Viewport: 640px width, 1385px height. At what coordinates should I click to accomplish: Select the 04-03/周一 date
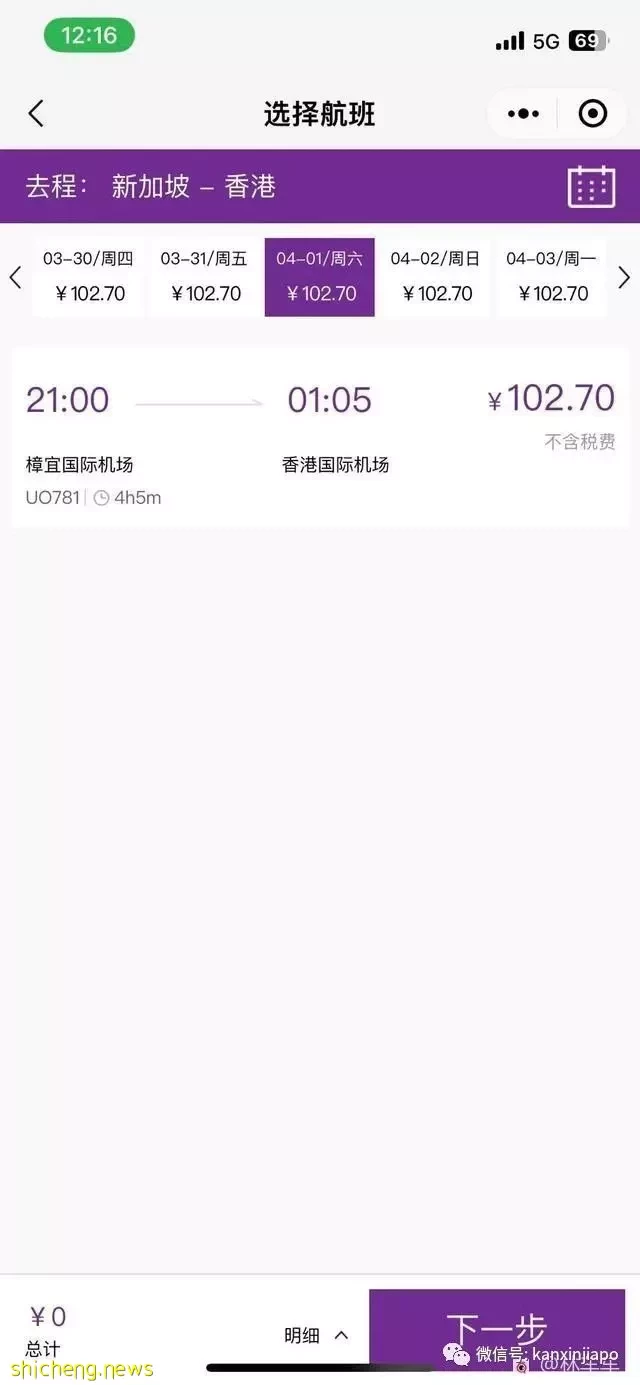pyautogui.click(x=551, y=277)
